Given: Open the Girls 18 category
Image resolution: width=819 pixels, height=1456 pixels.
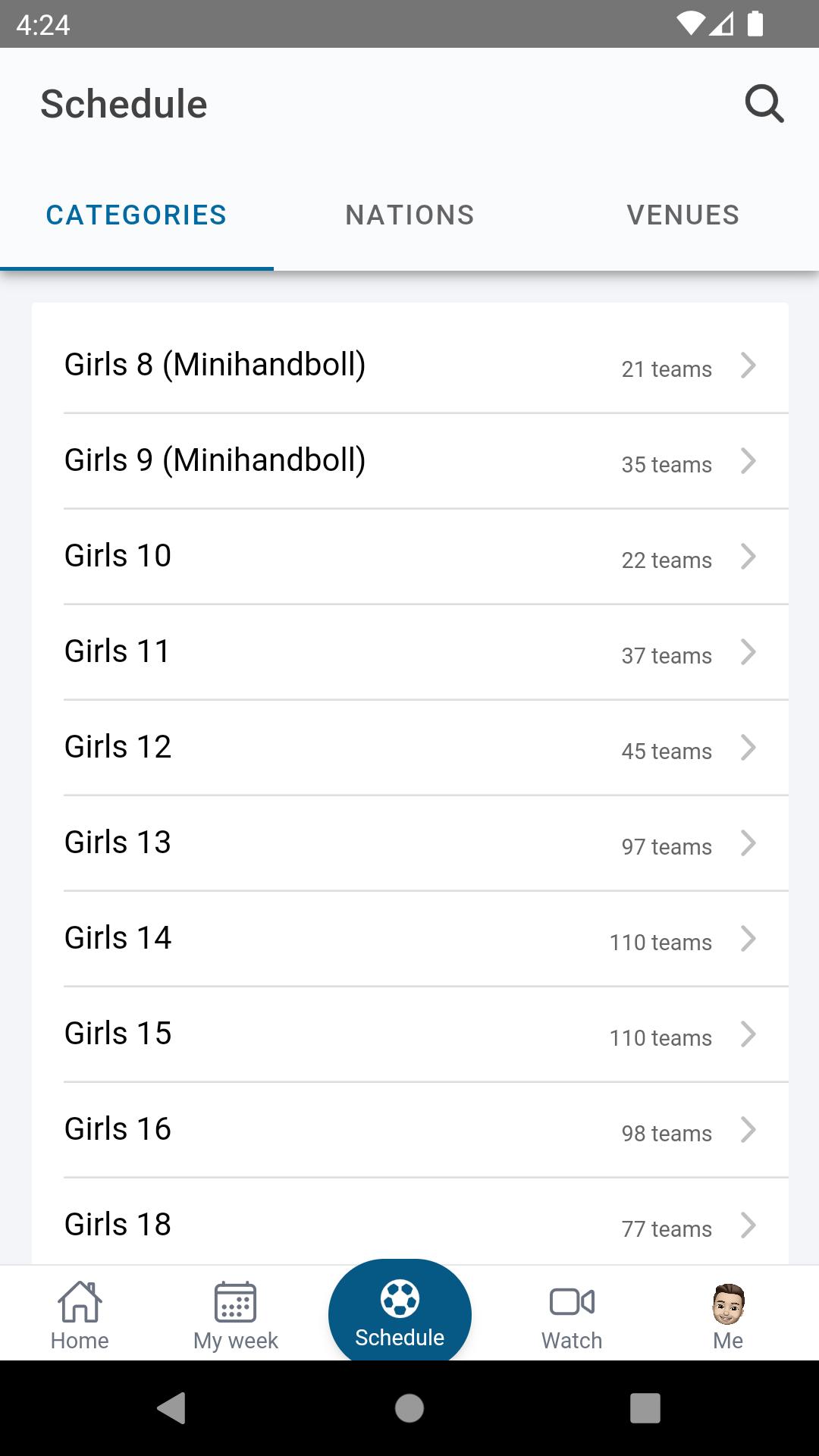Looking at the screenshot, I should 410,1222.
